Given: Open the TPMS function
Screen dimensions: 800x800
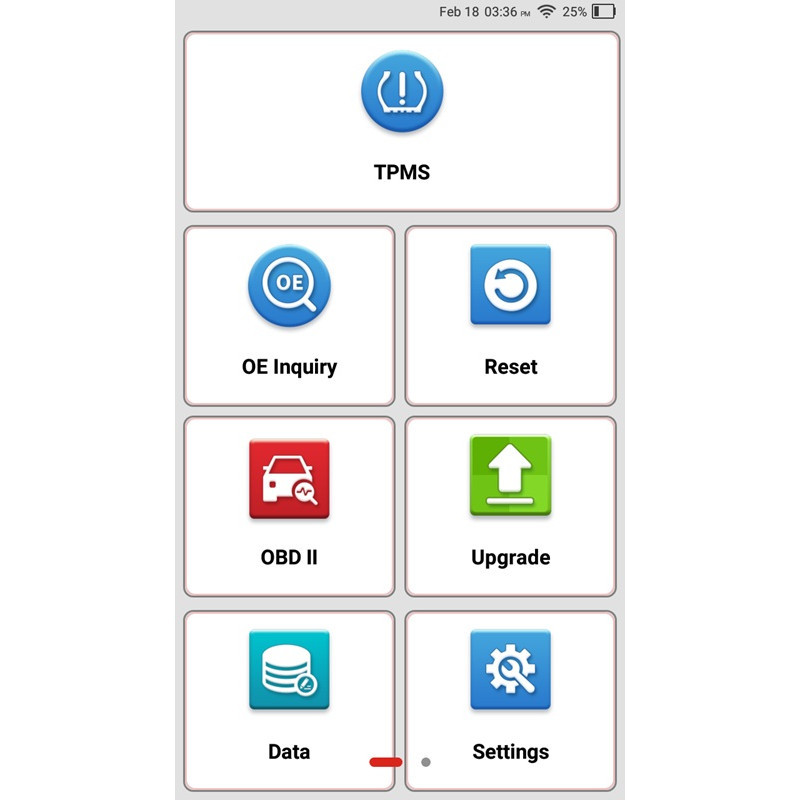Looking at the screenshot, I should coord(401,121).
